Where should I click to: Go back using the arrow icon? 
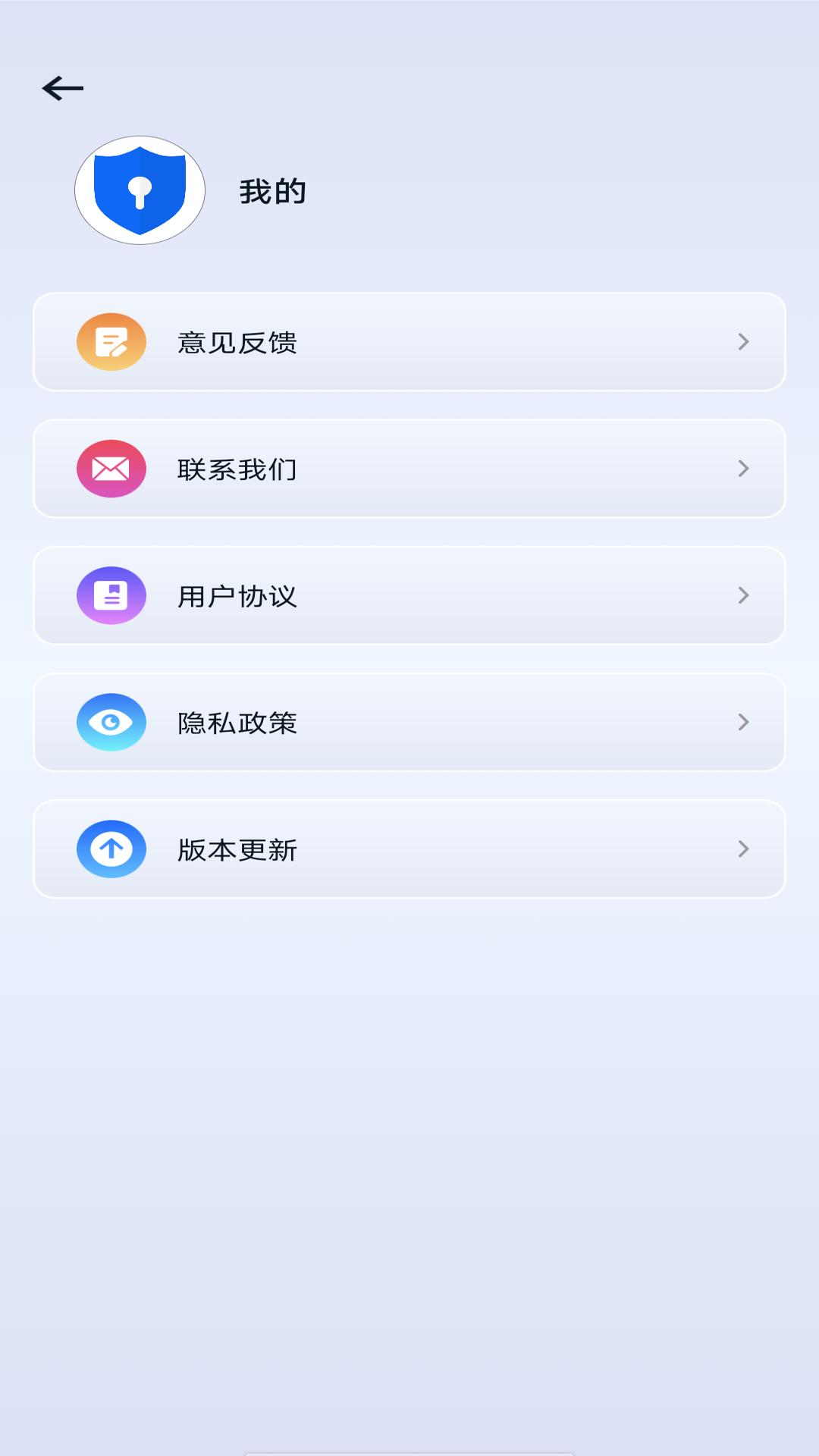pos(63,89)
